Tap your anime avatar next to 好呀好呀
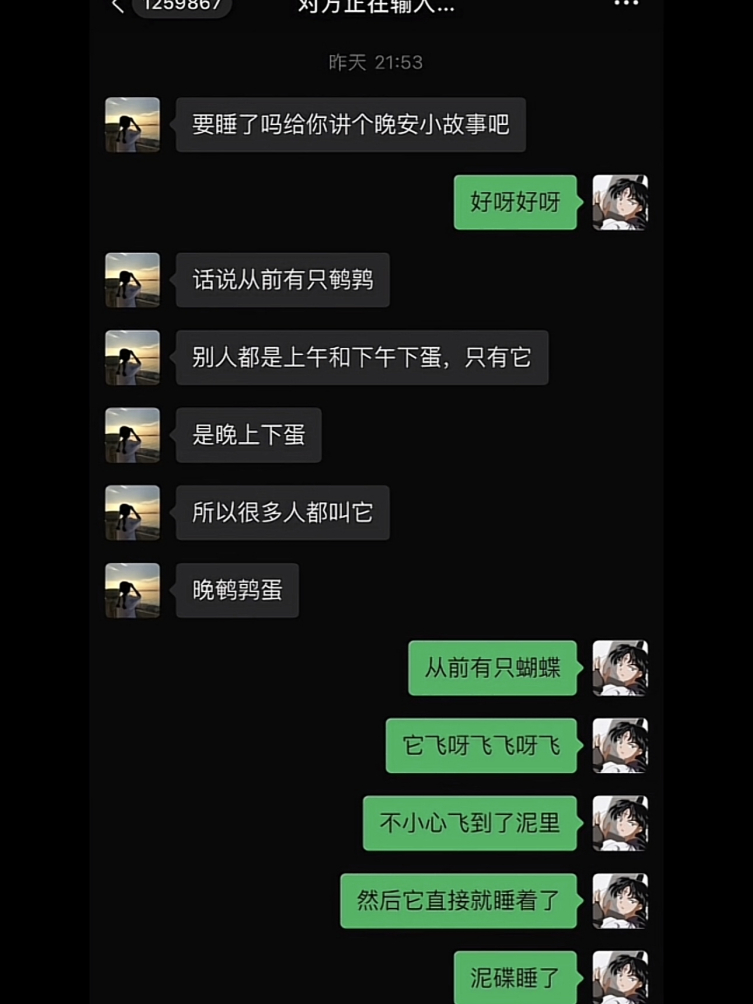Screen dimensions: 753x1004 click(620, 202)
